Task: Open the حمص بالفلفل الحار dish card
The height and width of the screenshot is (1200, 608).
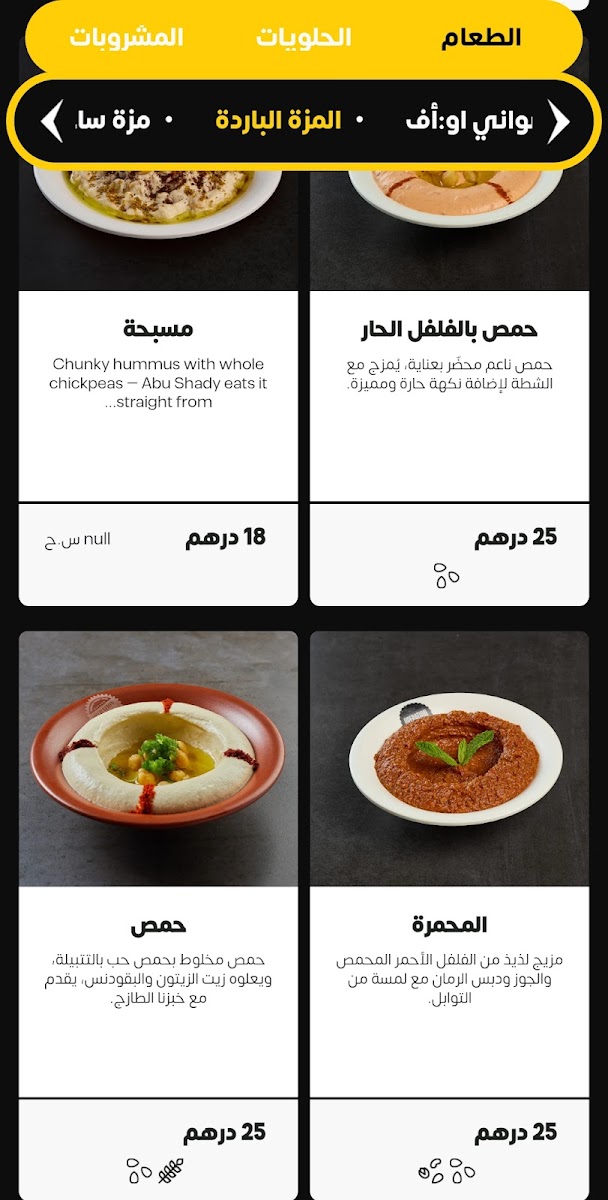Action: (x=449, y=400)
